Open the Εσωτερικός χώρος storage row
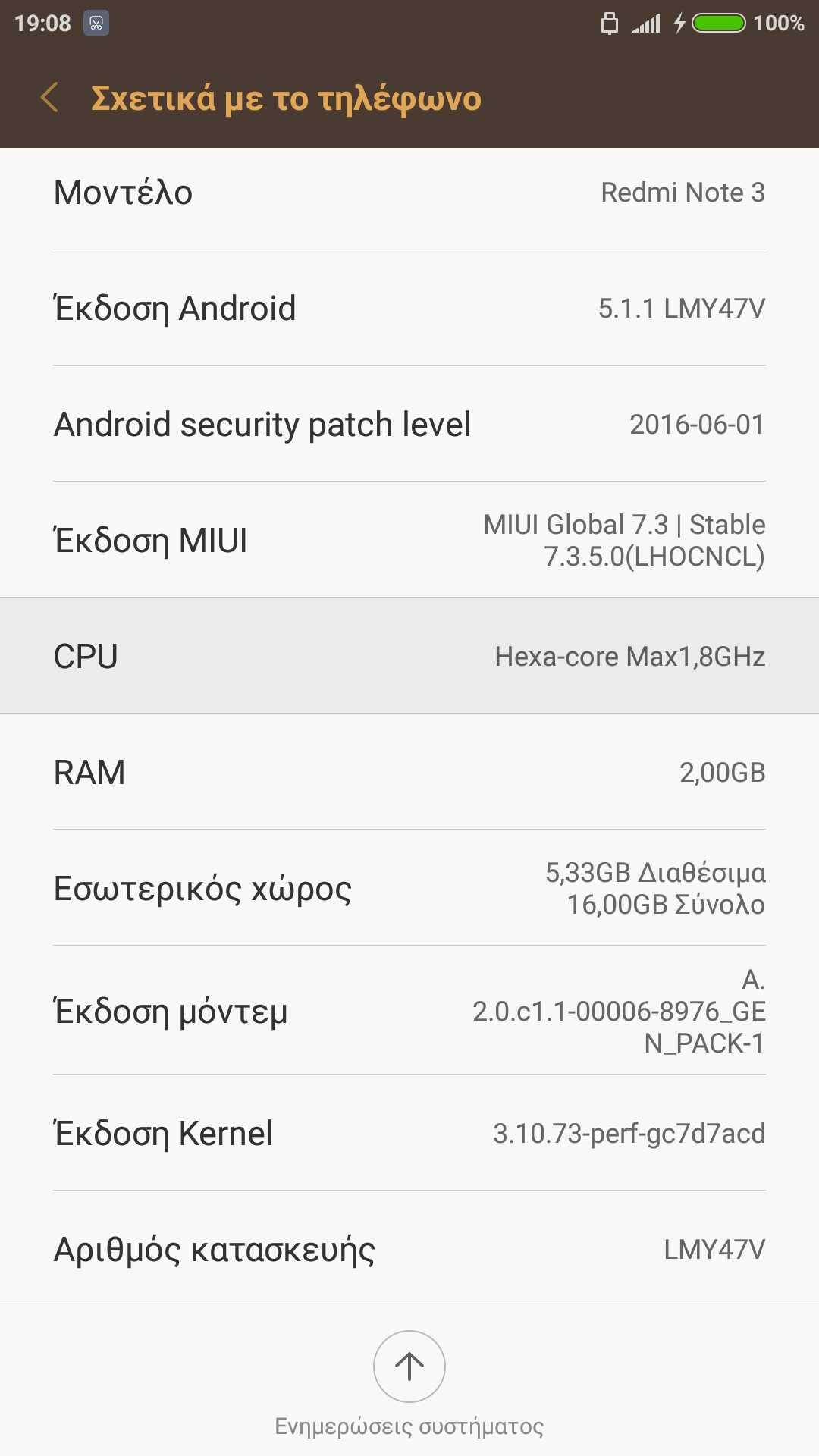Screen dimensions: 819x1456 click(x=409, y=888)
